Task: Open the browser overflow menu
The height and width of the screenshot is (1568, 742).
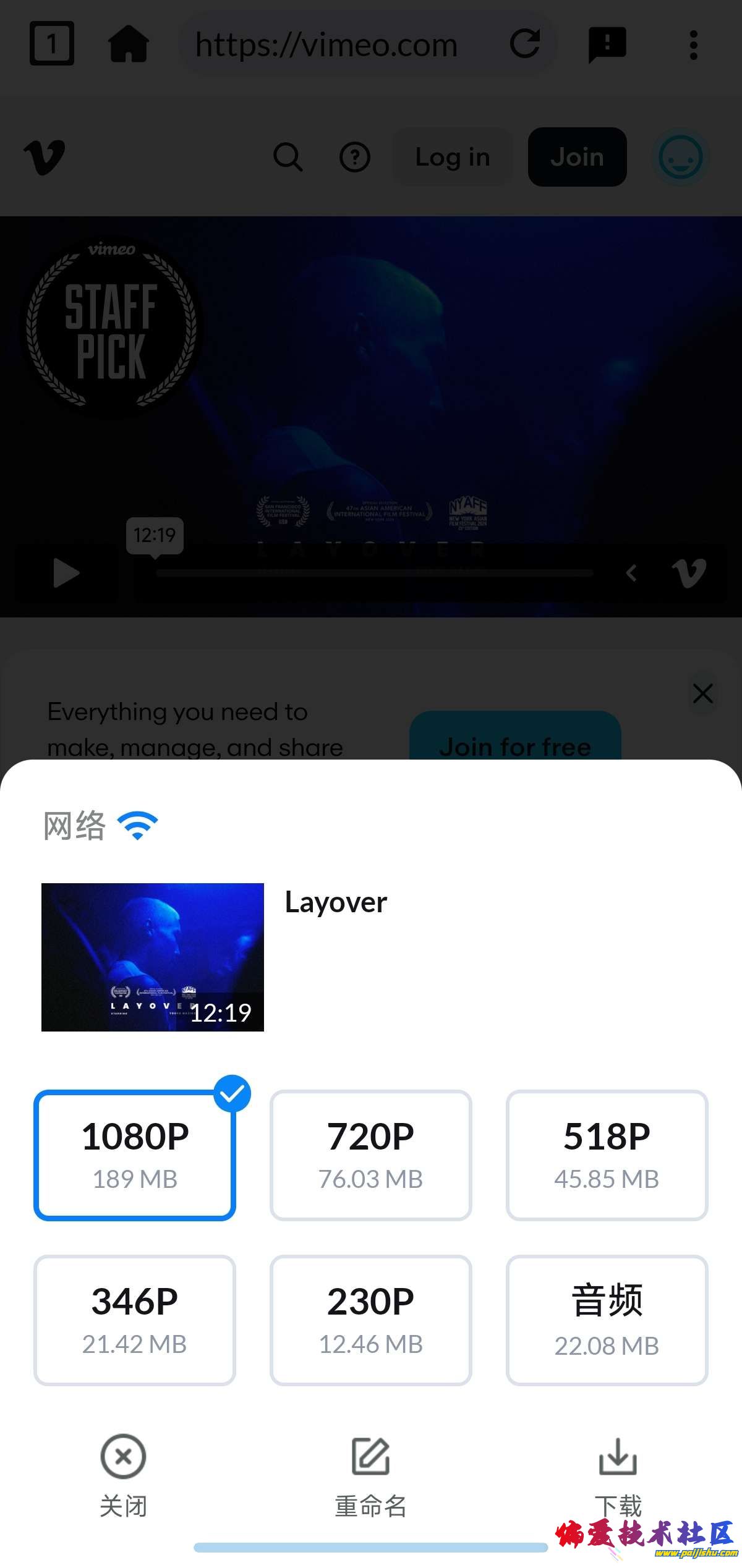Action: (693, 44)
